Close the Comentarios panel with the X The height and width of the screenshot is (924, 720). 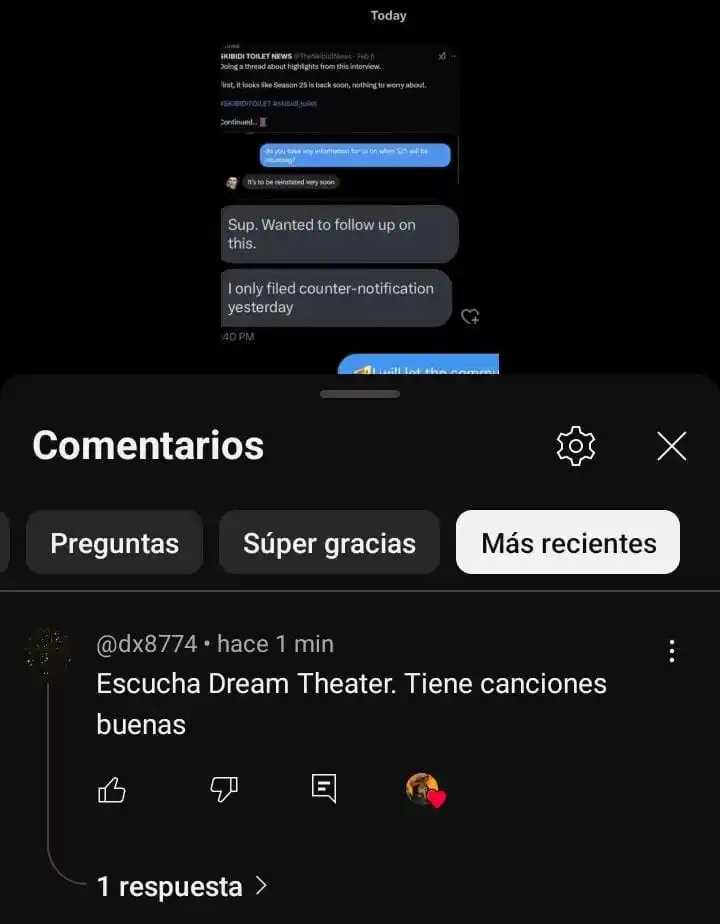[x=671, y=446]
